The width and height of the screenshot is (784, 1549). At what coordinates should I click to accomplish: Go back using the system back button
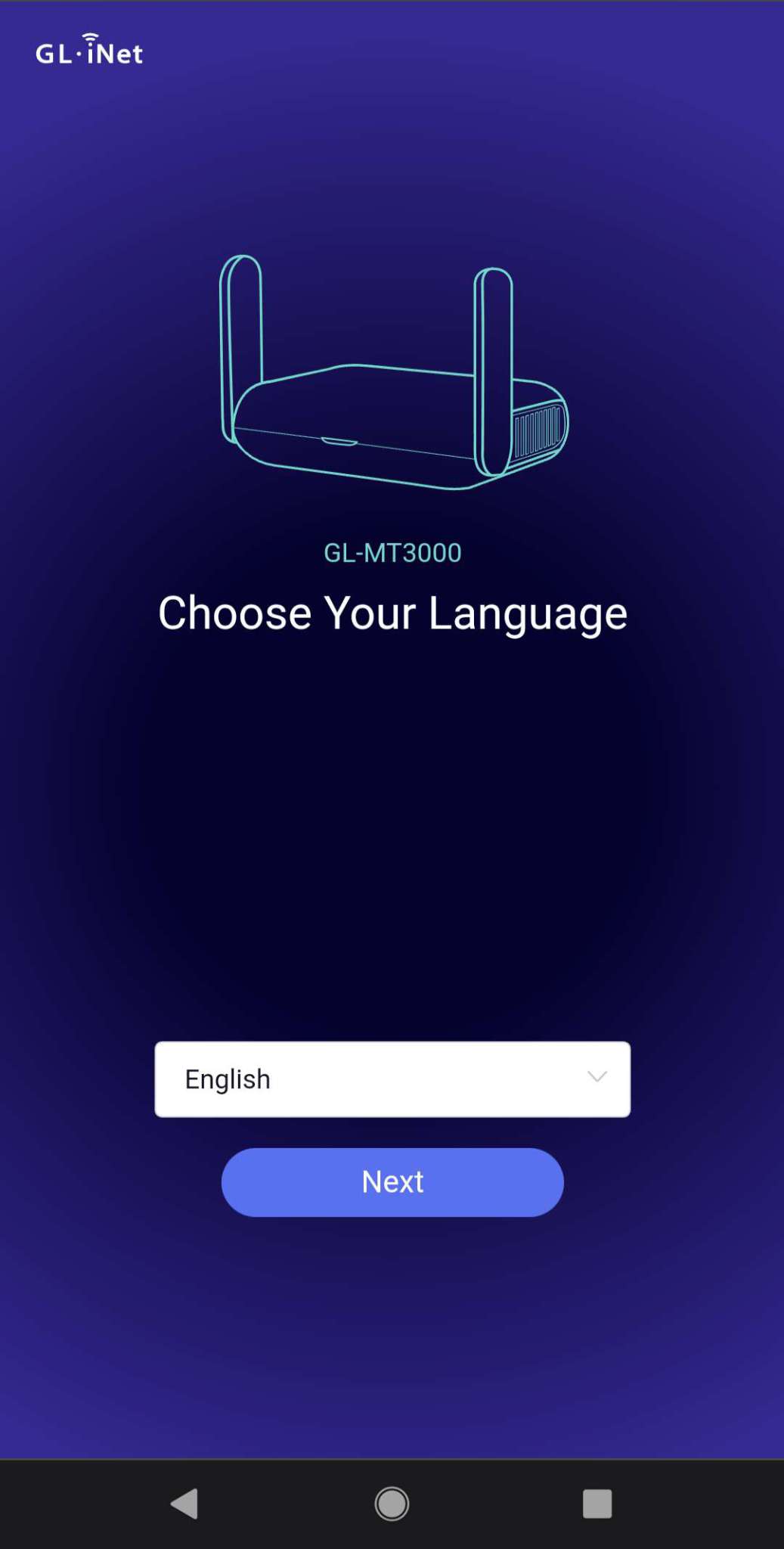click(x=184, y=1504)
